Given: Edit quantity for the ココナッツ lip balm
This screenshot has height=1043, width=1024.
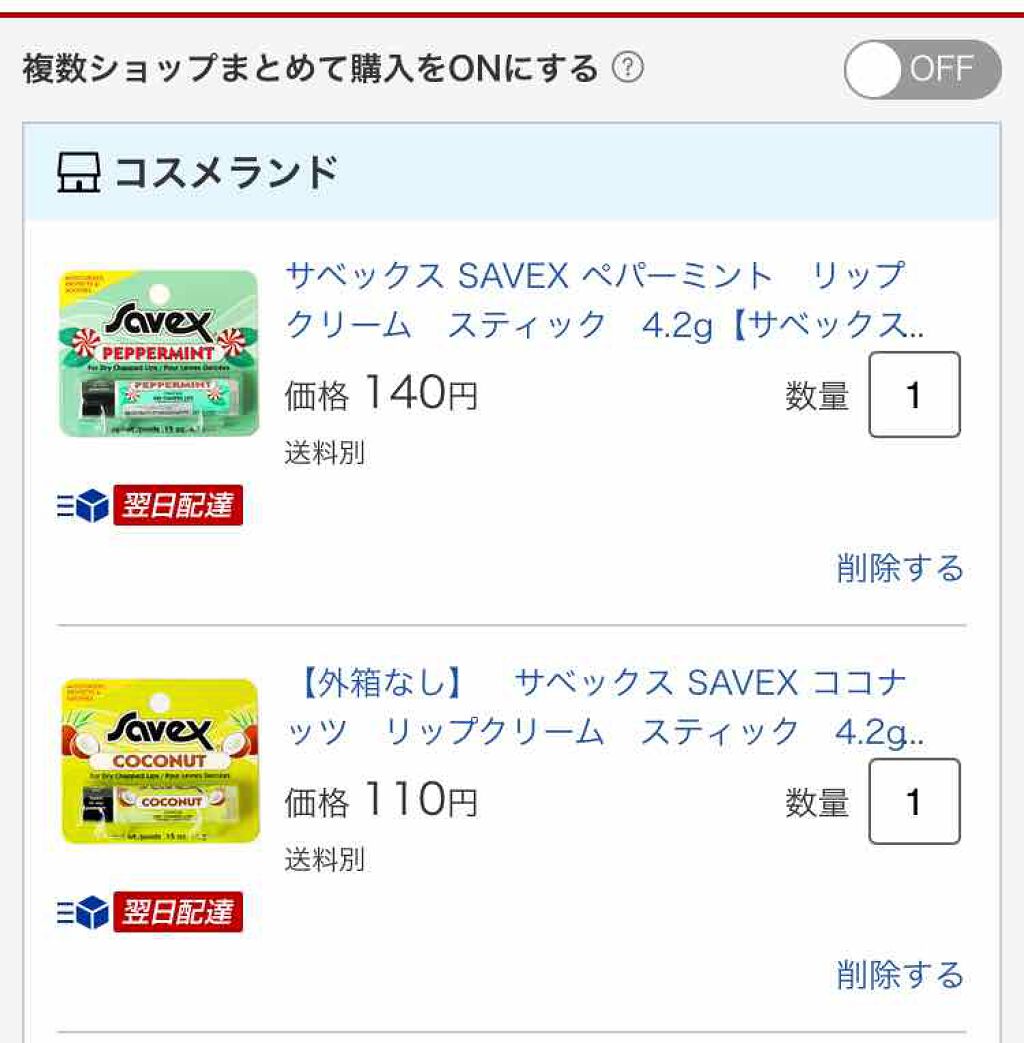Looking at the screenshot, I should coord(914,801).
